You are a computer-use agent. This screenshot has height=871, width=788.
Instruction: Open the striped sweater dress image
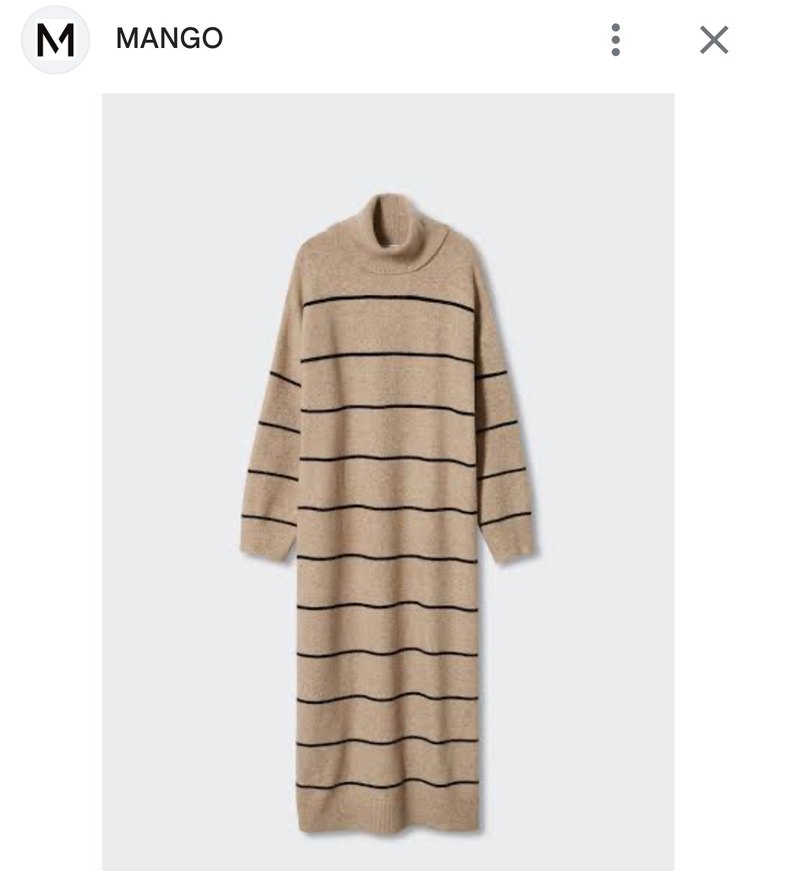tap(388, 480)
